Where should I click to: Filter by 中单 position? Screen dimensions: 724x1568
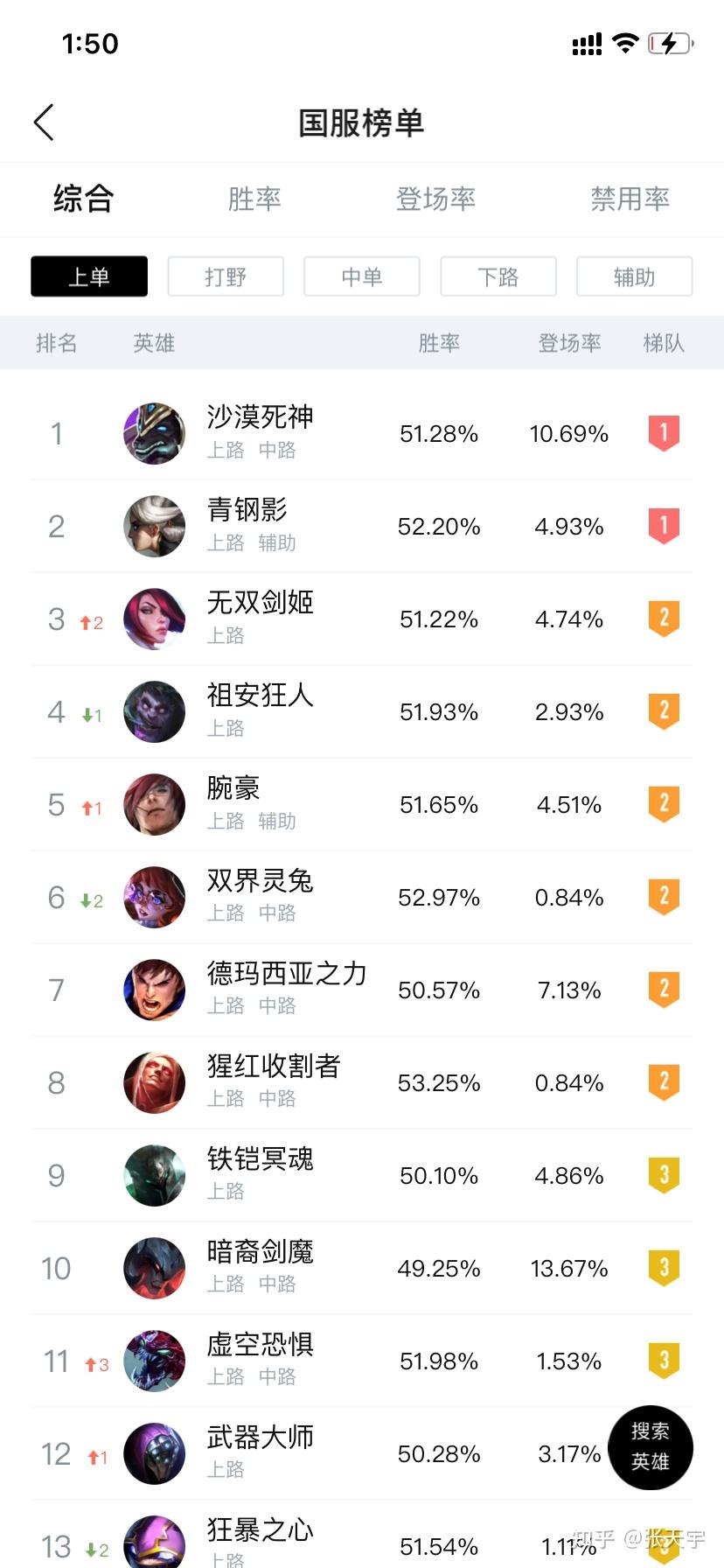362,276
